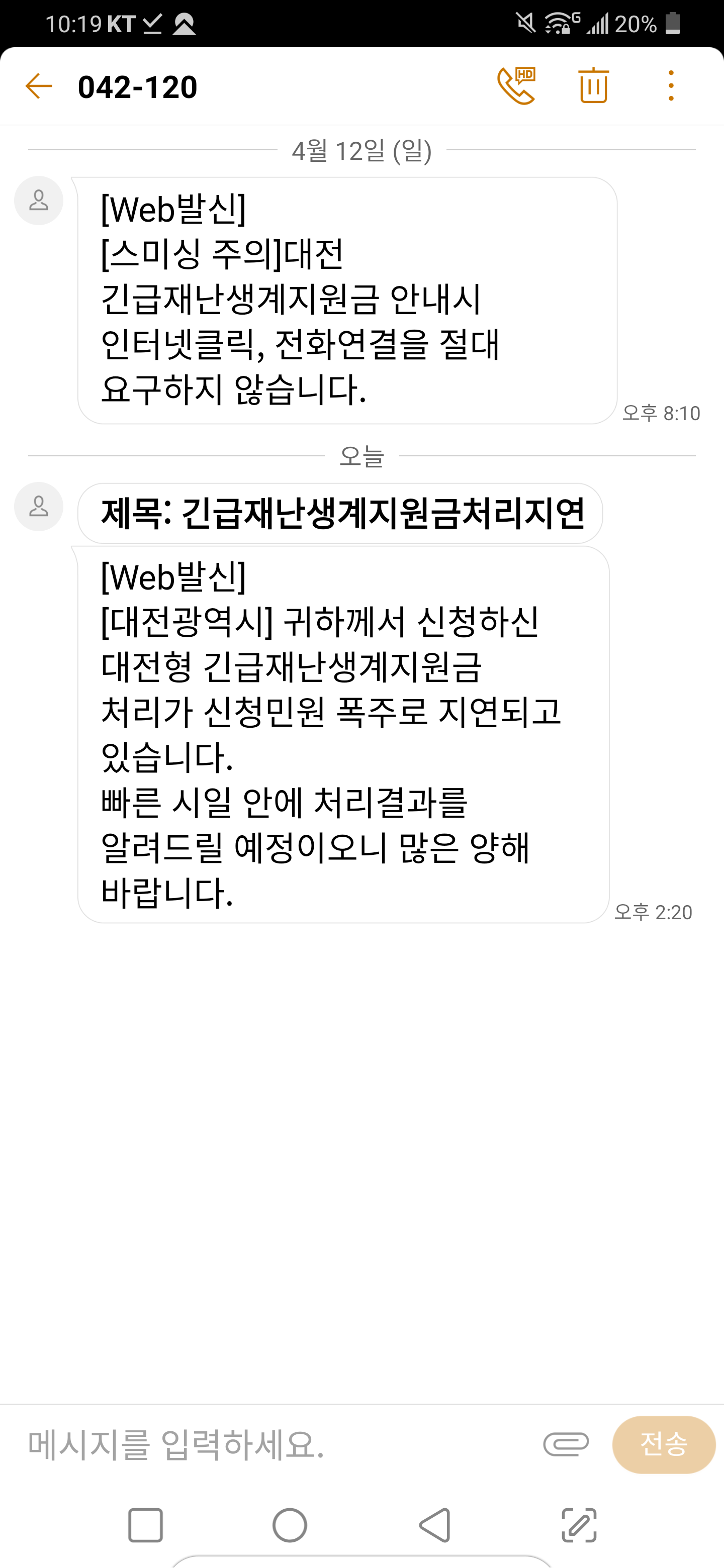This screenshot has height=1568, width=724.
Task: Call 042-120 with HD voice
Action: coord(516,86)
